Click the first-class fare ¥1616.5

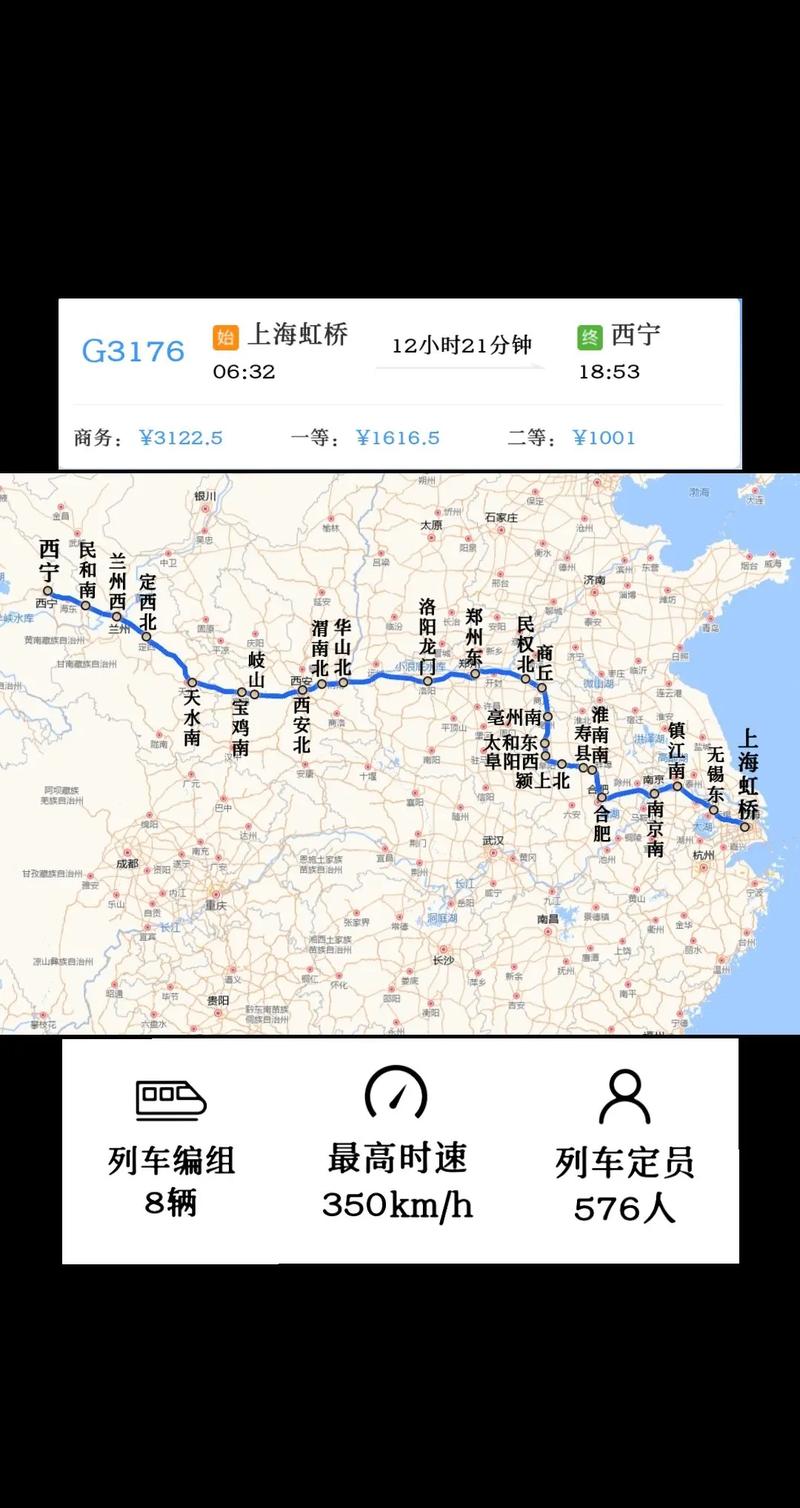(399, 437)
